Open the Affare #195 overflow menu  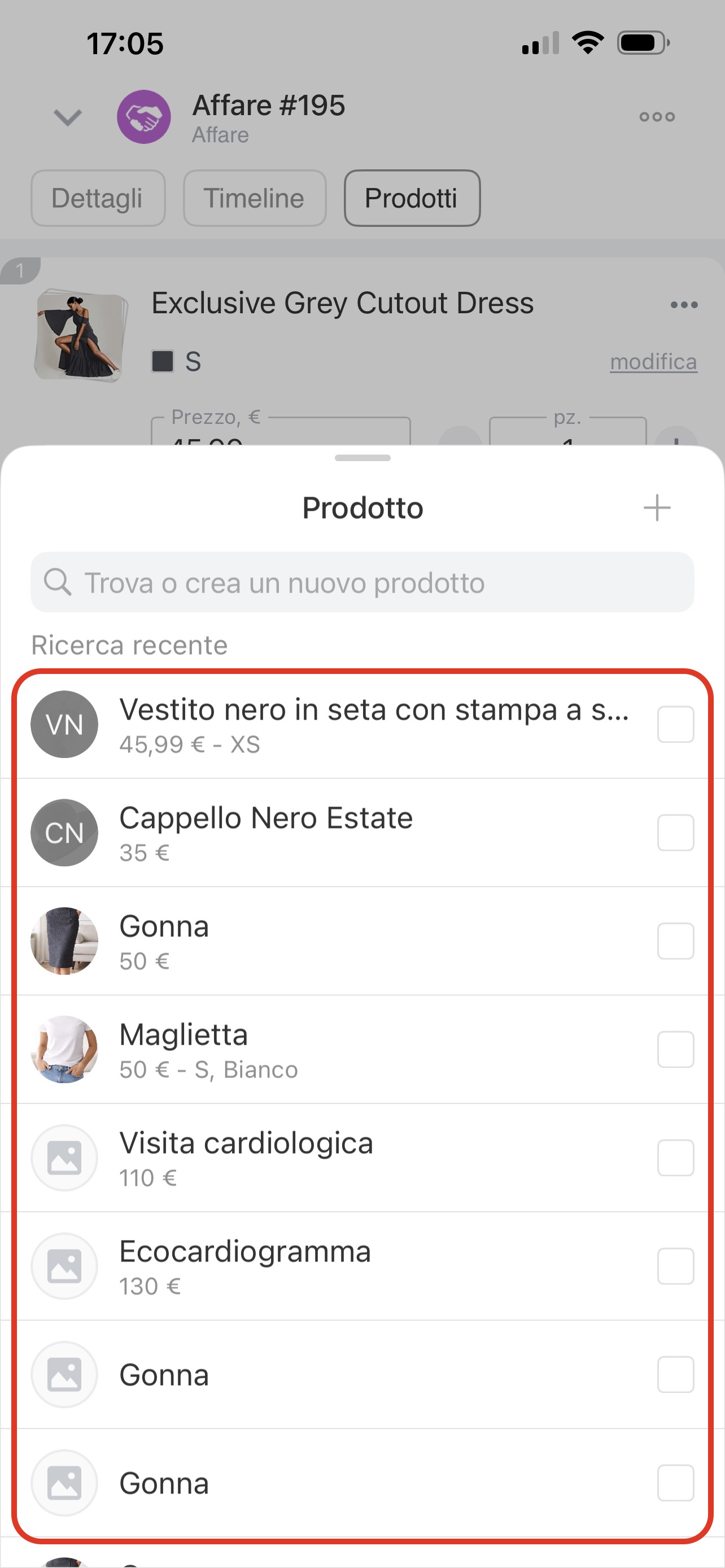coord(657,117)
